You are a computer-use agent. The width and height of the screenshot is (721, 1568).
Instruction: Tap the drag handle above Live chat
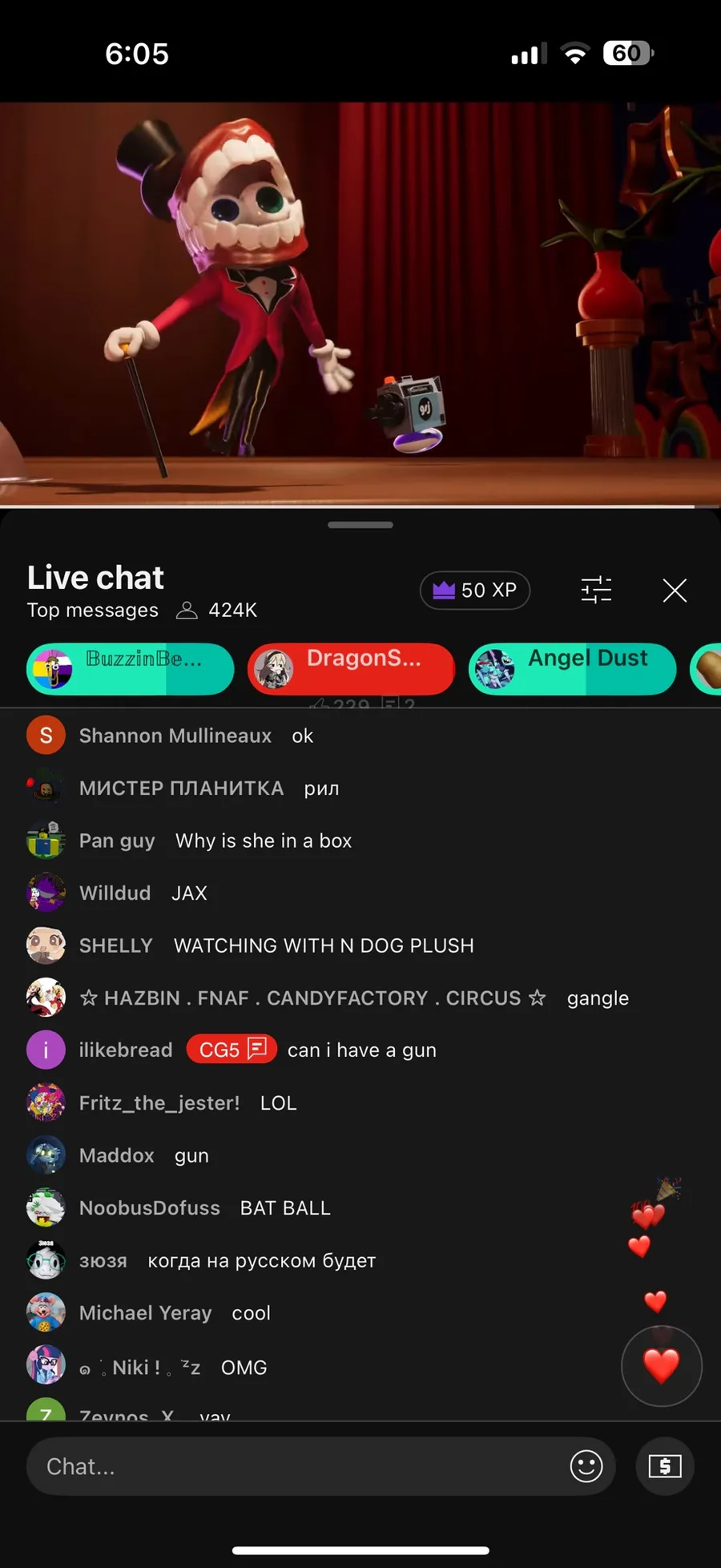pyautogui.click(x=360, y=525)
